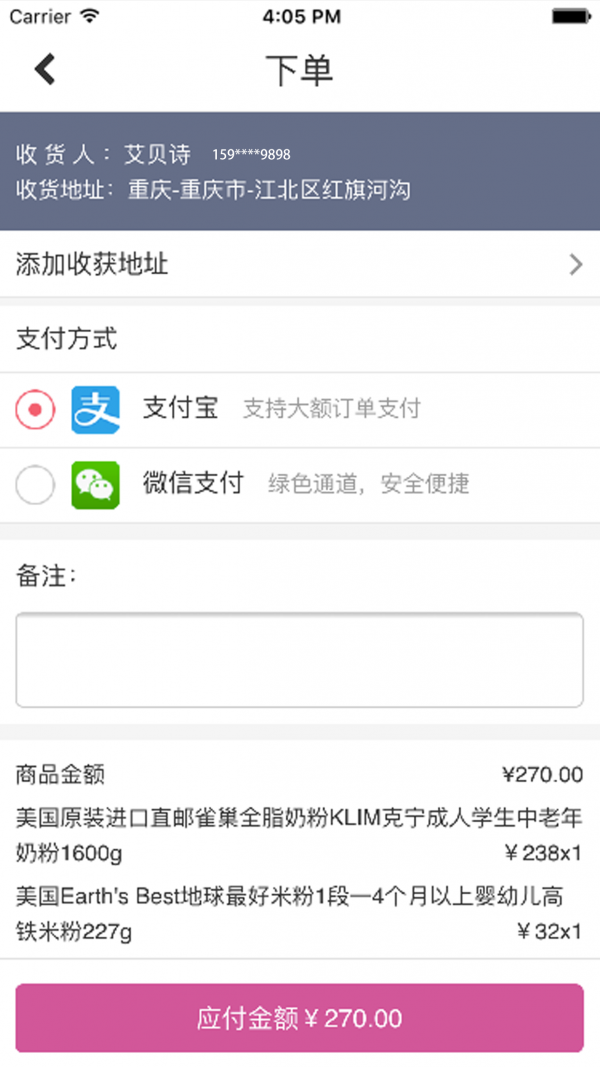Select 支付宝 as payment method
This screenshot has width=600, height=1067.
pos(36,409)
